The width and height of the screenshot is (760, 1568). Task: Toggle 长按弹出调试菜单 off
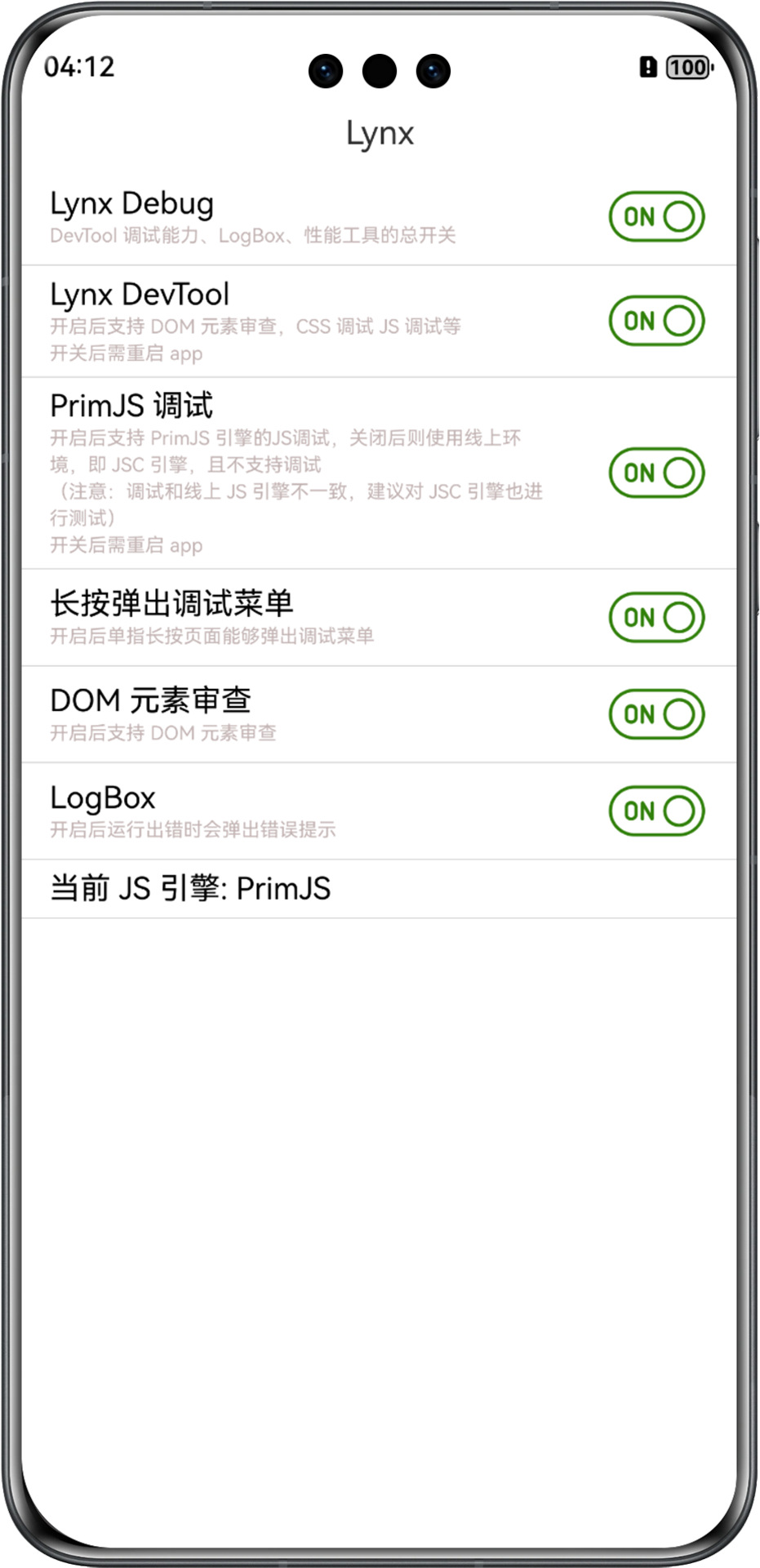pos(656,617)
